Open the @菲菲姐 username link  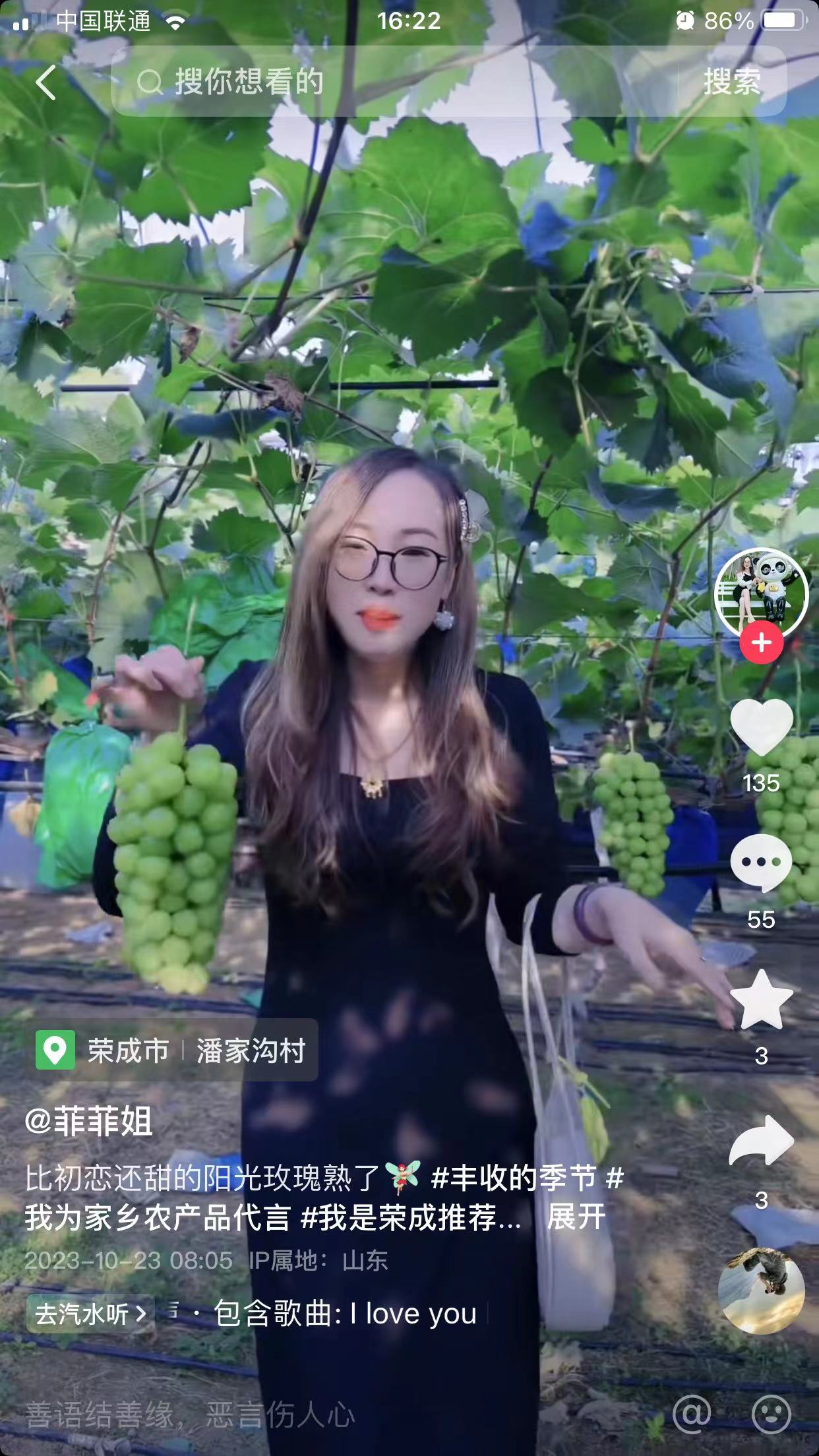coord(89,1122)
